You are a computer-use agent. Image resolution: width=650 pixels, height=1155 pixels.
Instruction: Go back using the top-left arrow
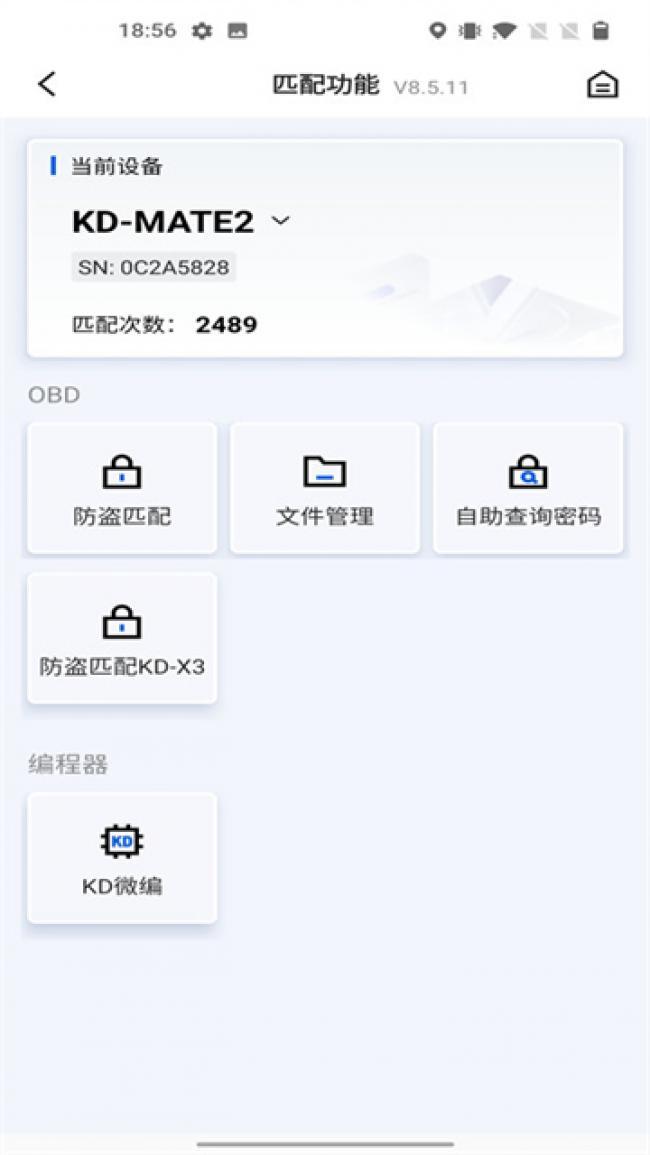click(x=47, y=85)
